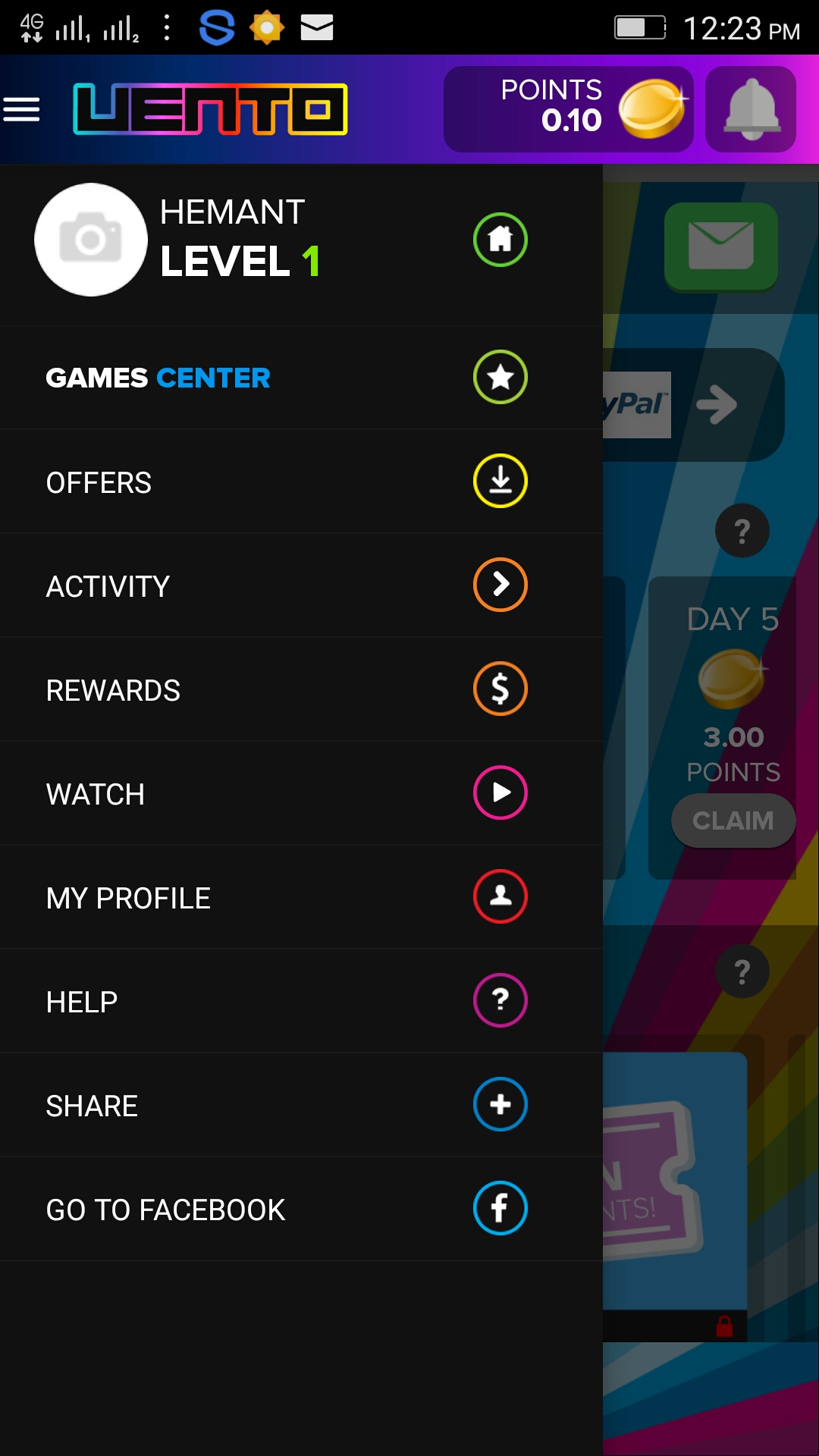Image resolution: width=819 pixels, height=1456 pixels.
Task: Open the green mail envelope button
Action: pyautogui.click(x=721, y=246)
